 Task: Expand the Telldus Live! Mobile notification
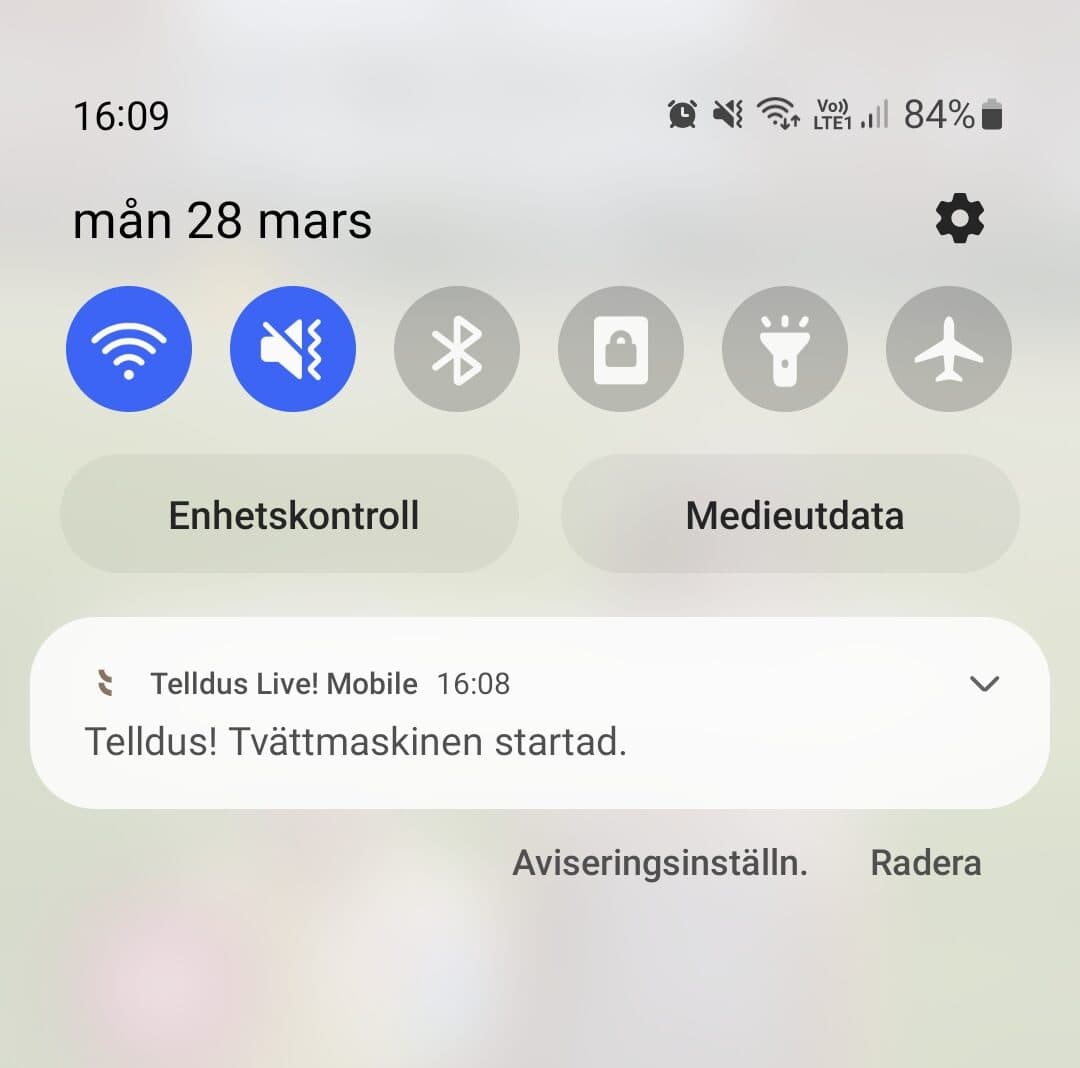(985, 684)
